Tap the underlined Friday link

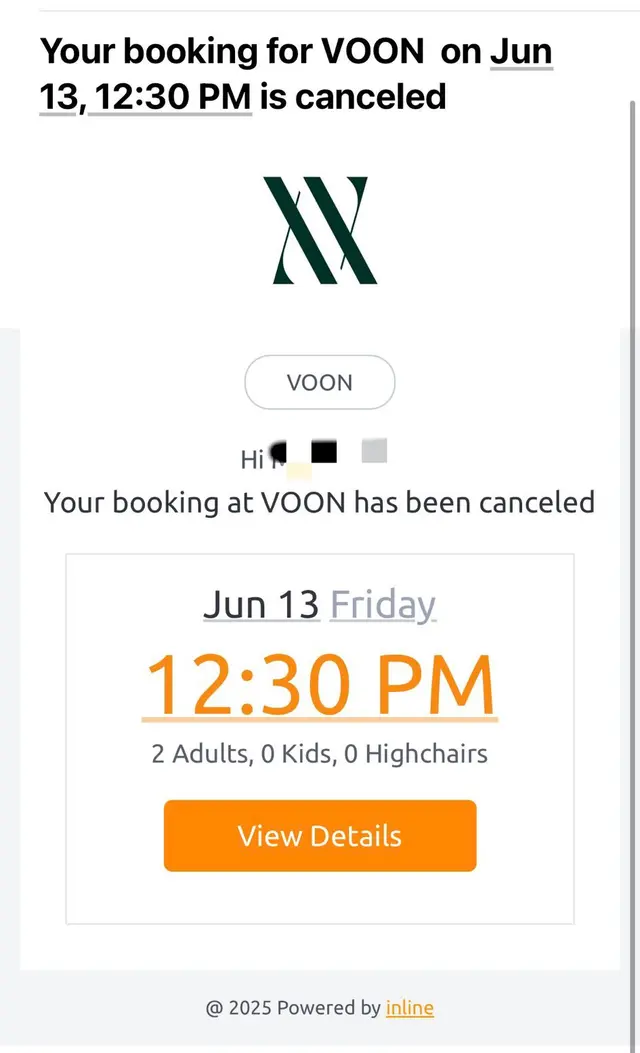tap(383, 605)
